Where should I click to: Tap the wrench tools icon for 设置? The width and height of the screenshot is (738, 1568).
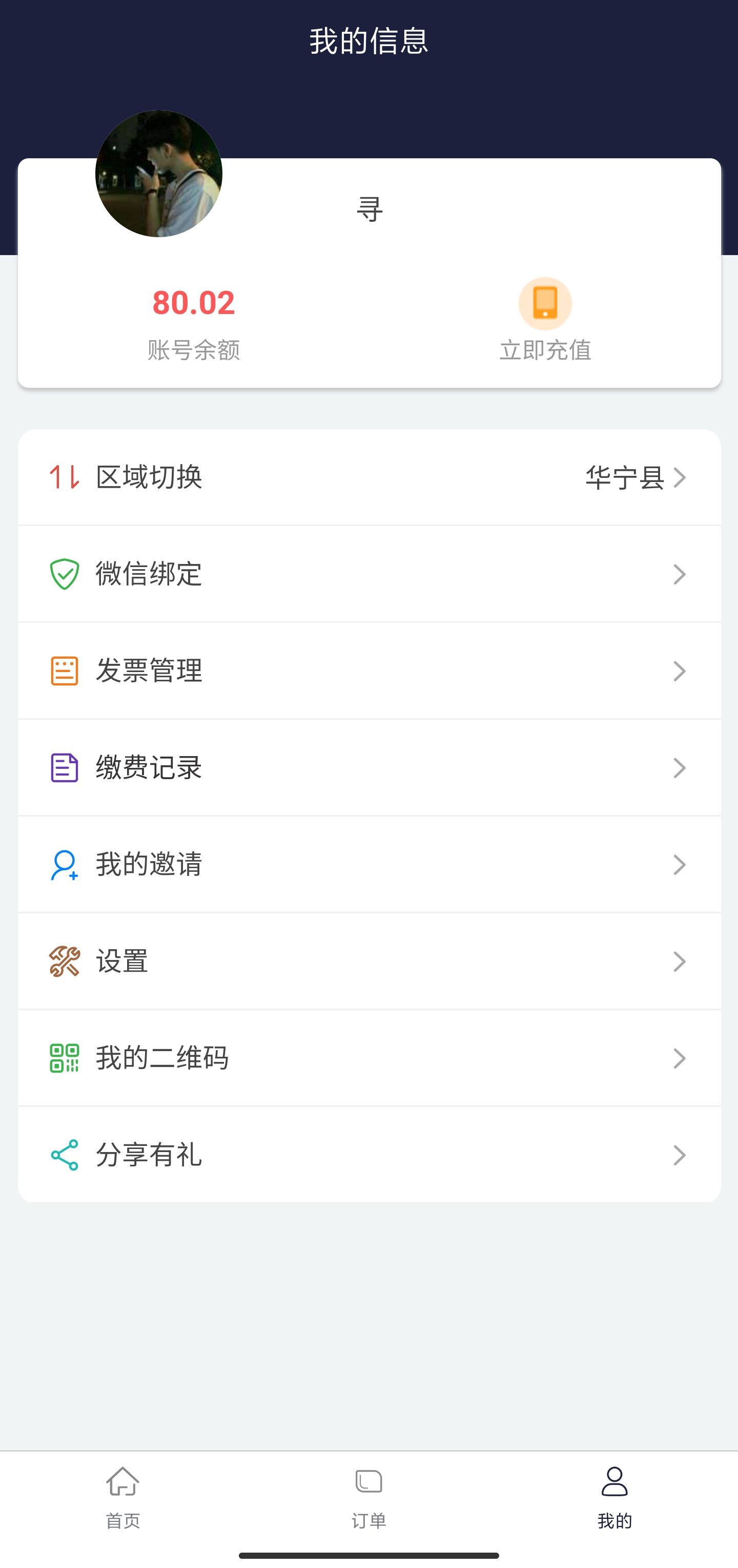64,960
